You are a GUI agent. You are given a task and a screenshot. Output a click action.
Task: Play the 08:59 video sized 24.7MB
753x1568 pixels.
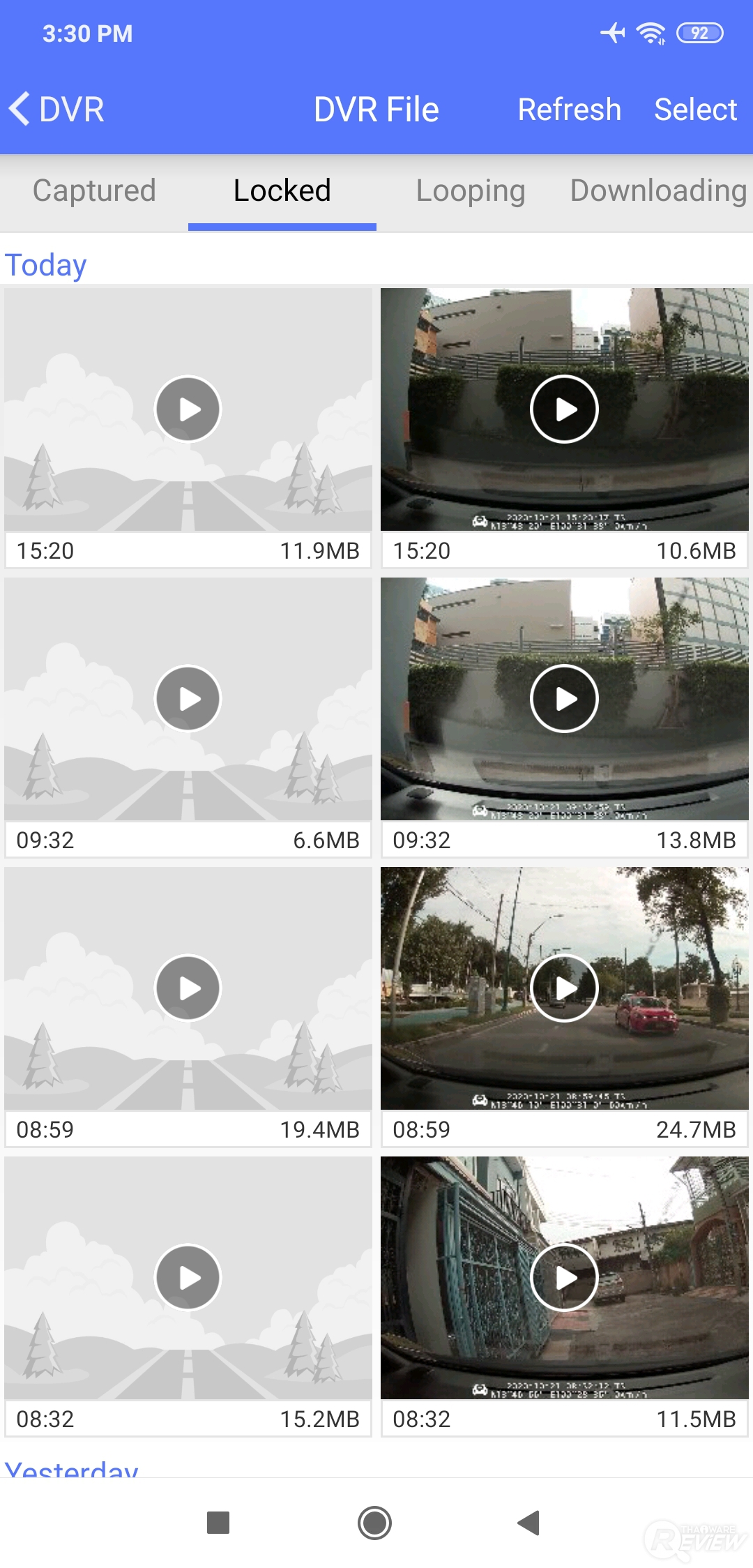tap(565, 988)
